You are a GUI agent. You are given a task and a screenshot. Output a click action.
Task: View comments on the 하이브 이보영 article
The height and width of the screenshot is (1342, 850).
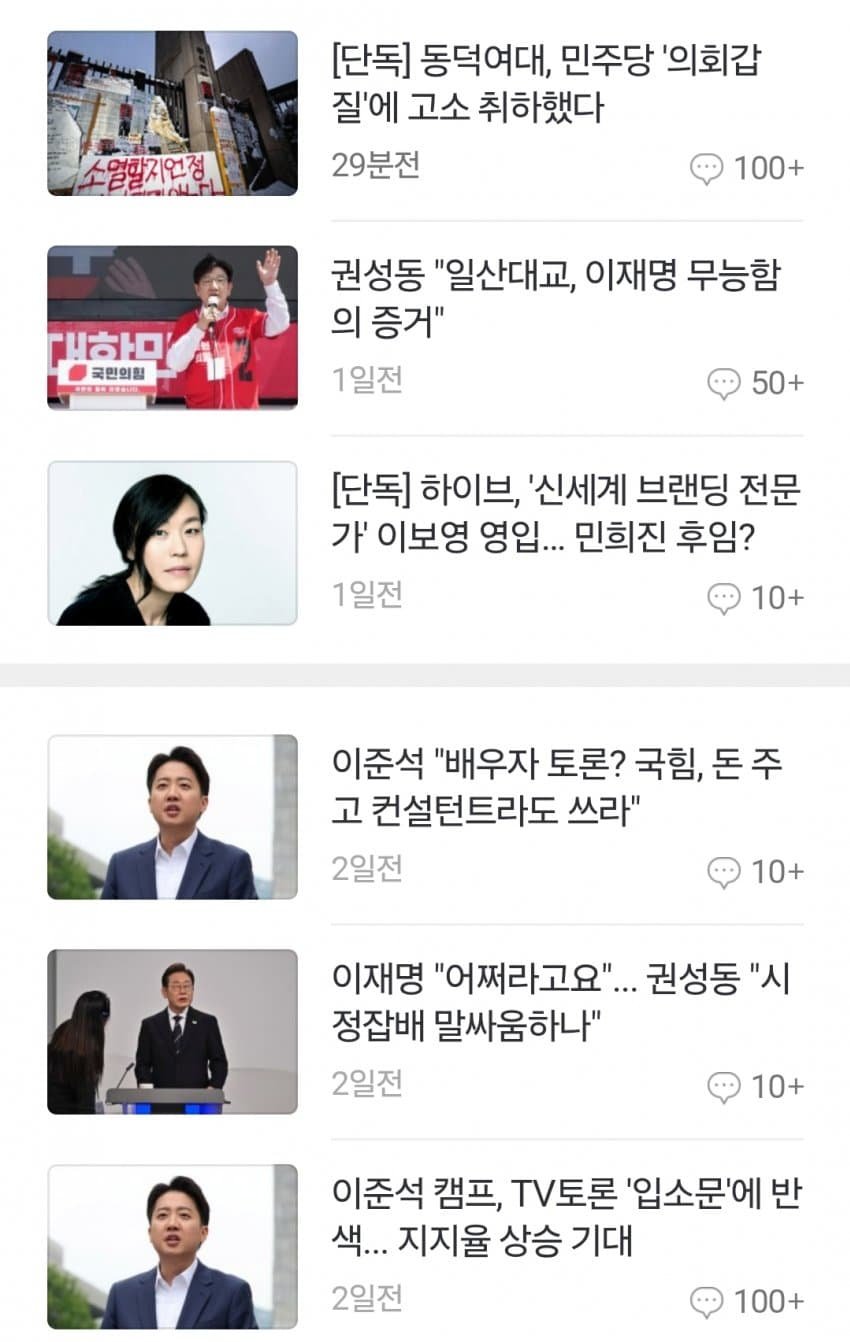755,598
